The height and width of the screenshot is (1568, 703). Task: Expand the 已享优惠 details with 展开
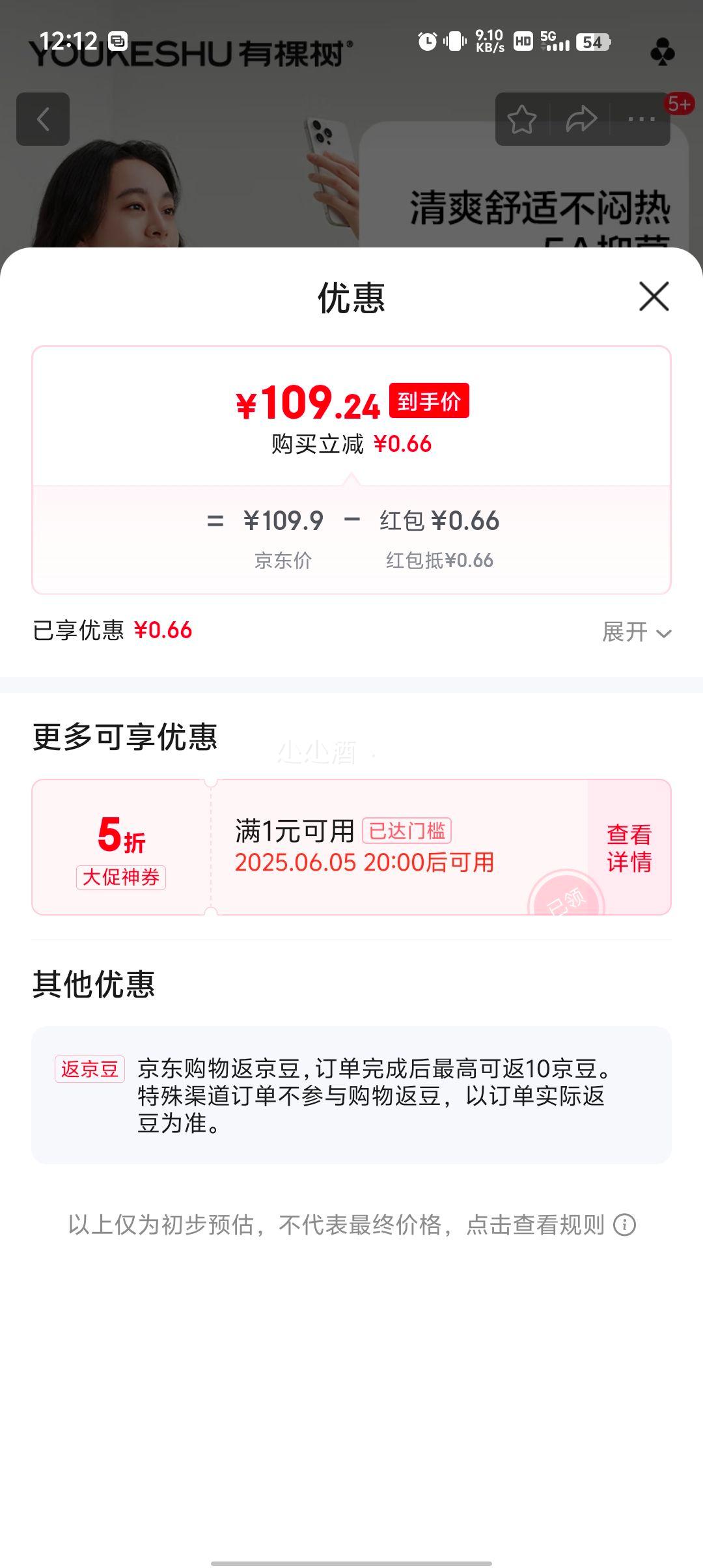(636, 632)
